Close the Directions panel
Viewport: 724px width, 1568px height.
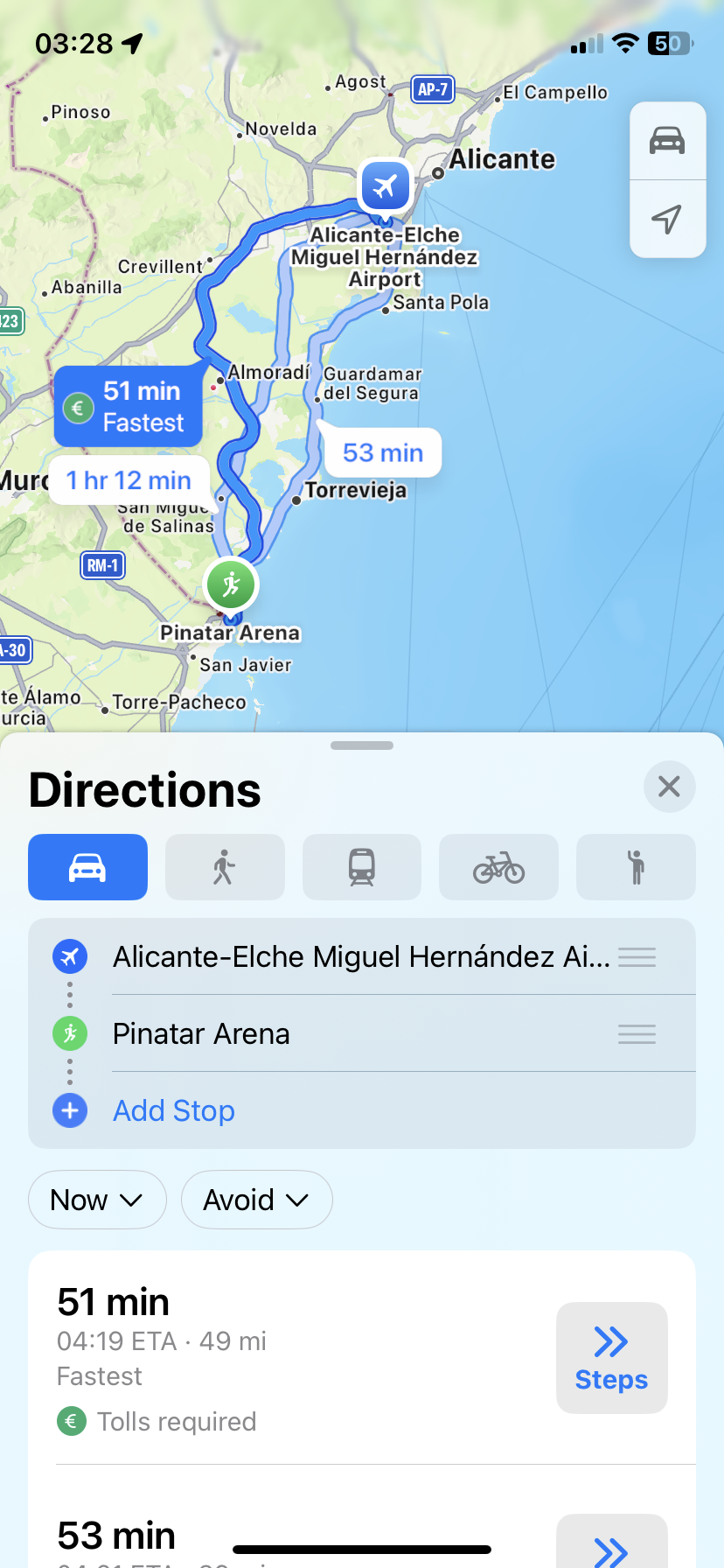669,787
